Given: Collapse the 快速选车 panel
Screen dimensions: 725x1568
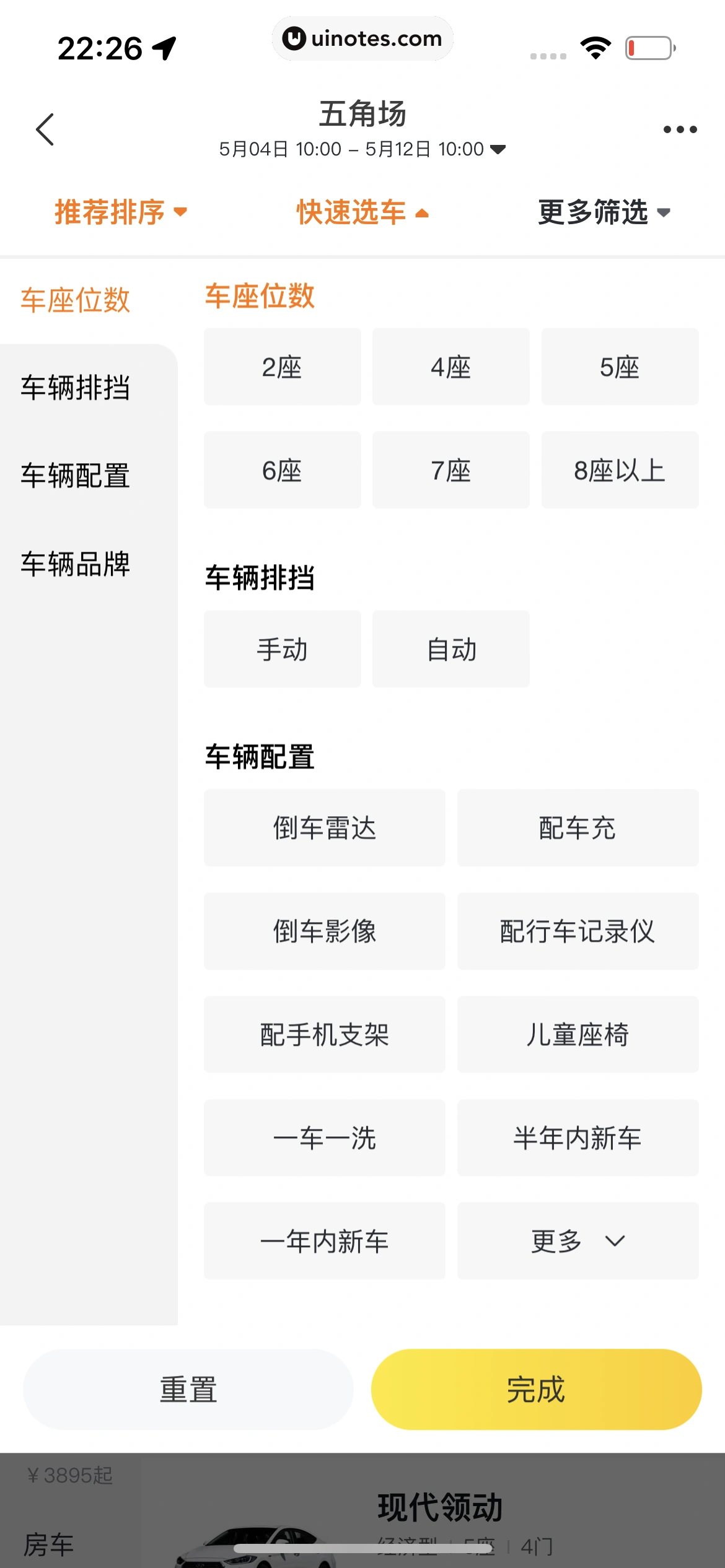Looking at the screenshot, I should [362, 212].
